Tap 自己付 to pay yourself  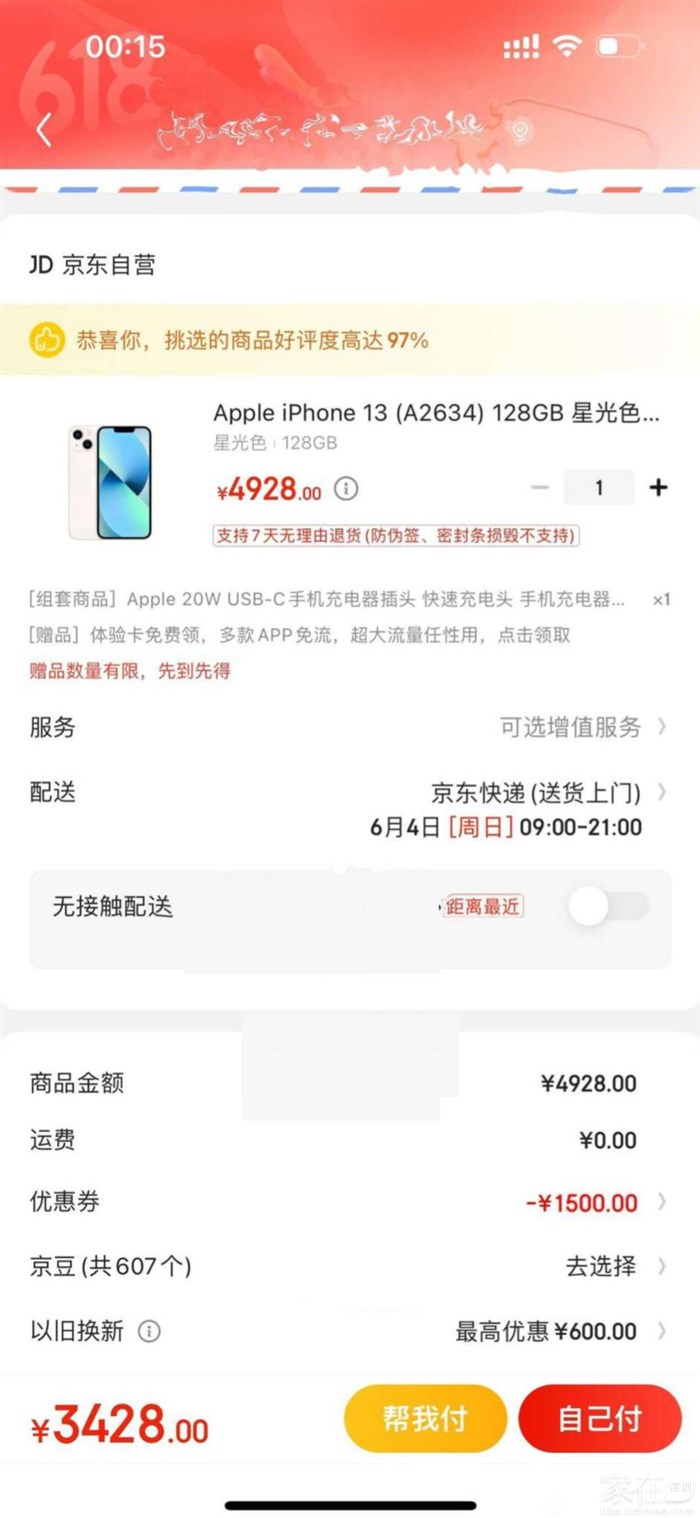point(599,1418)
